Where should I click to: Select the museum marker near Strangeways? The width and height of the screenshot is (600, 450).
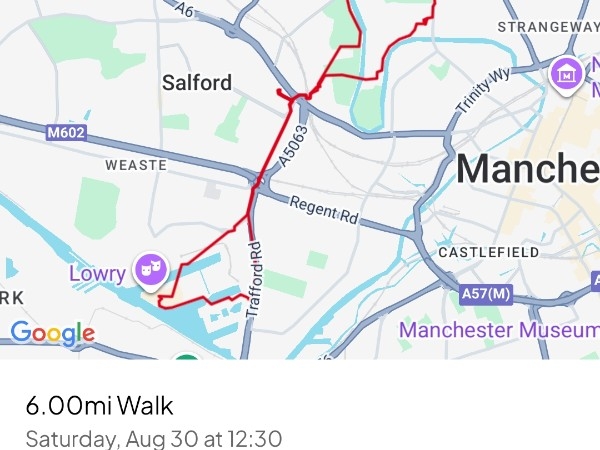coord(566,72)
